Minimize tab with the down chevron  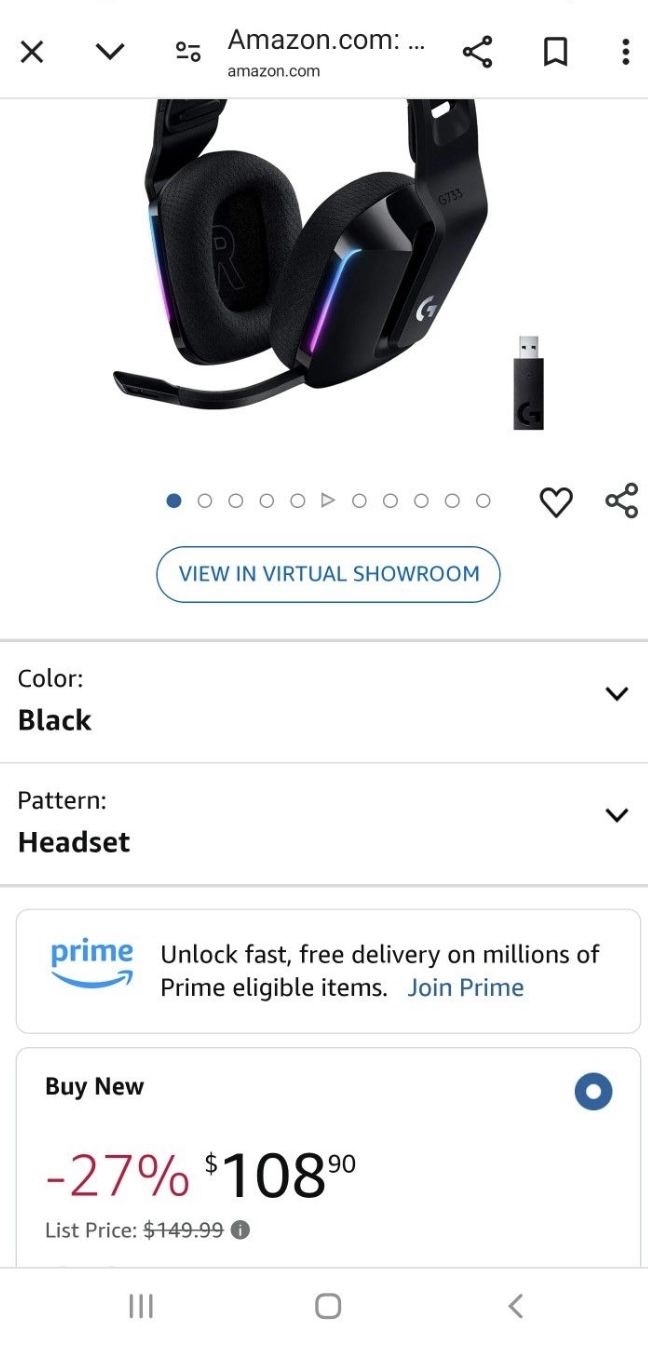click(x=110, y=52)
